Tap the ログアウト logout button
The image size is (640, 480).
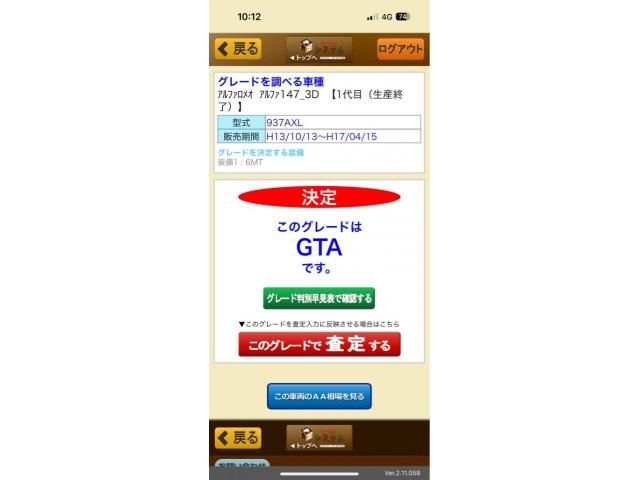click(400, 49)
